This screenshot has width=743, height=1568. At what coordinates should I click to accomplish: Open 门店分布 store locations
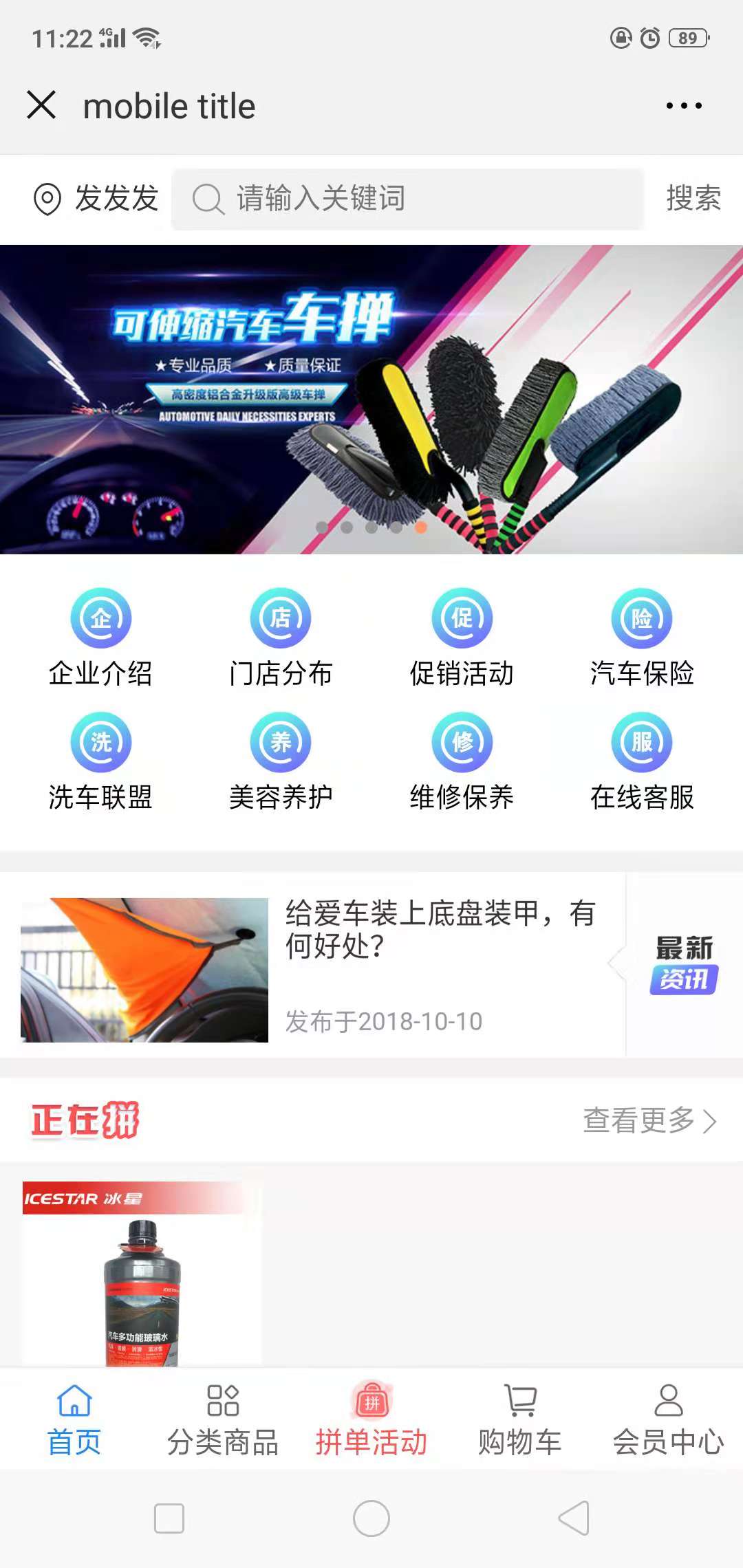click(281, 637)
